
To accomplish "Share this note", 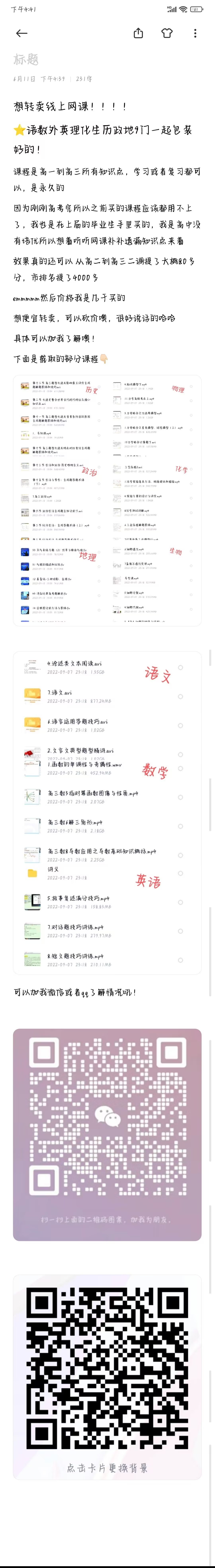I will click(x=139, y=33).
